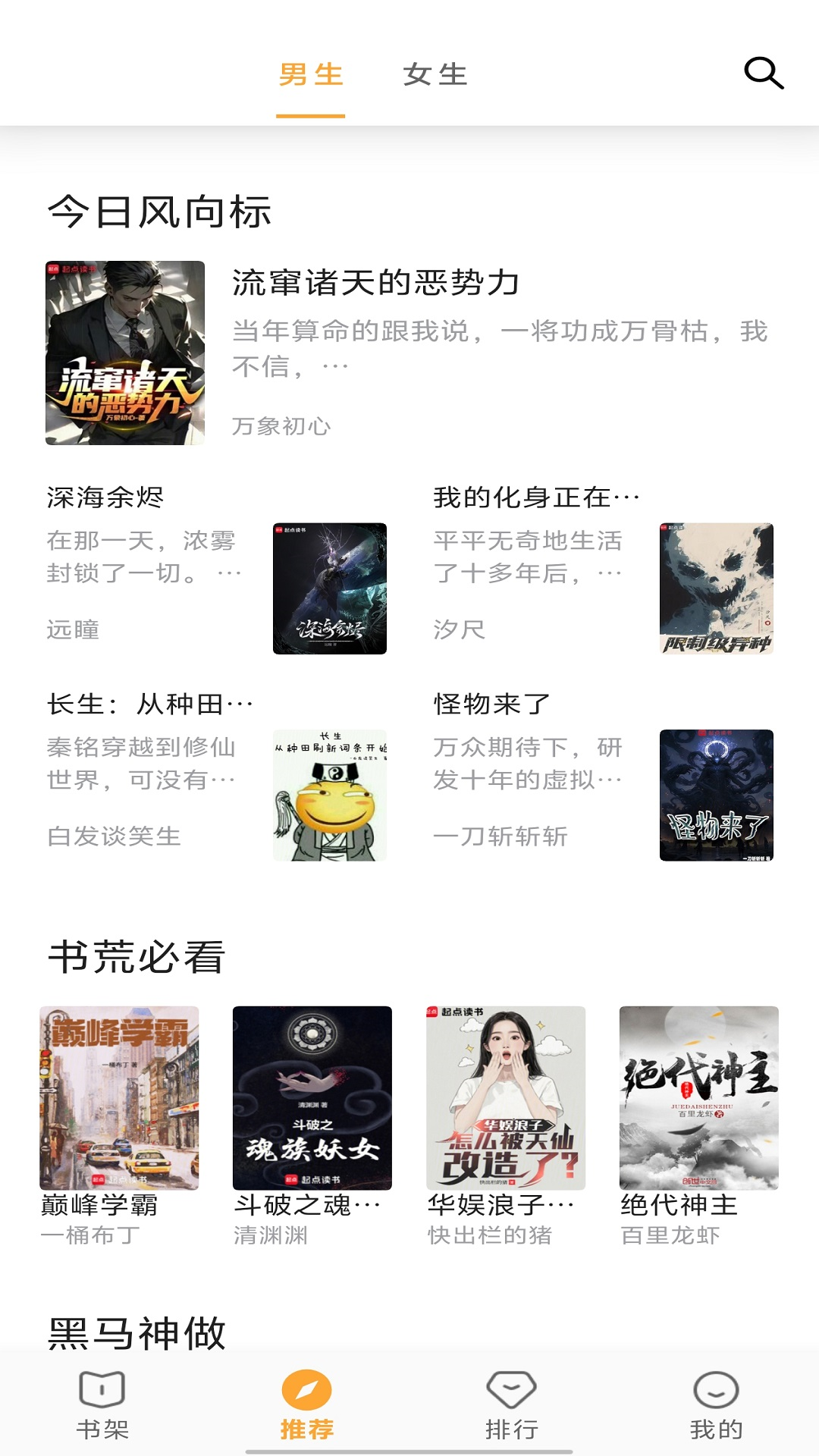Open the book 流窜诸天的恶势力
The height and width of the screenshot is (1456, 819).
coord(375,283)
